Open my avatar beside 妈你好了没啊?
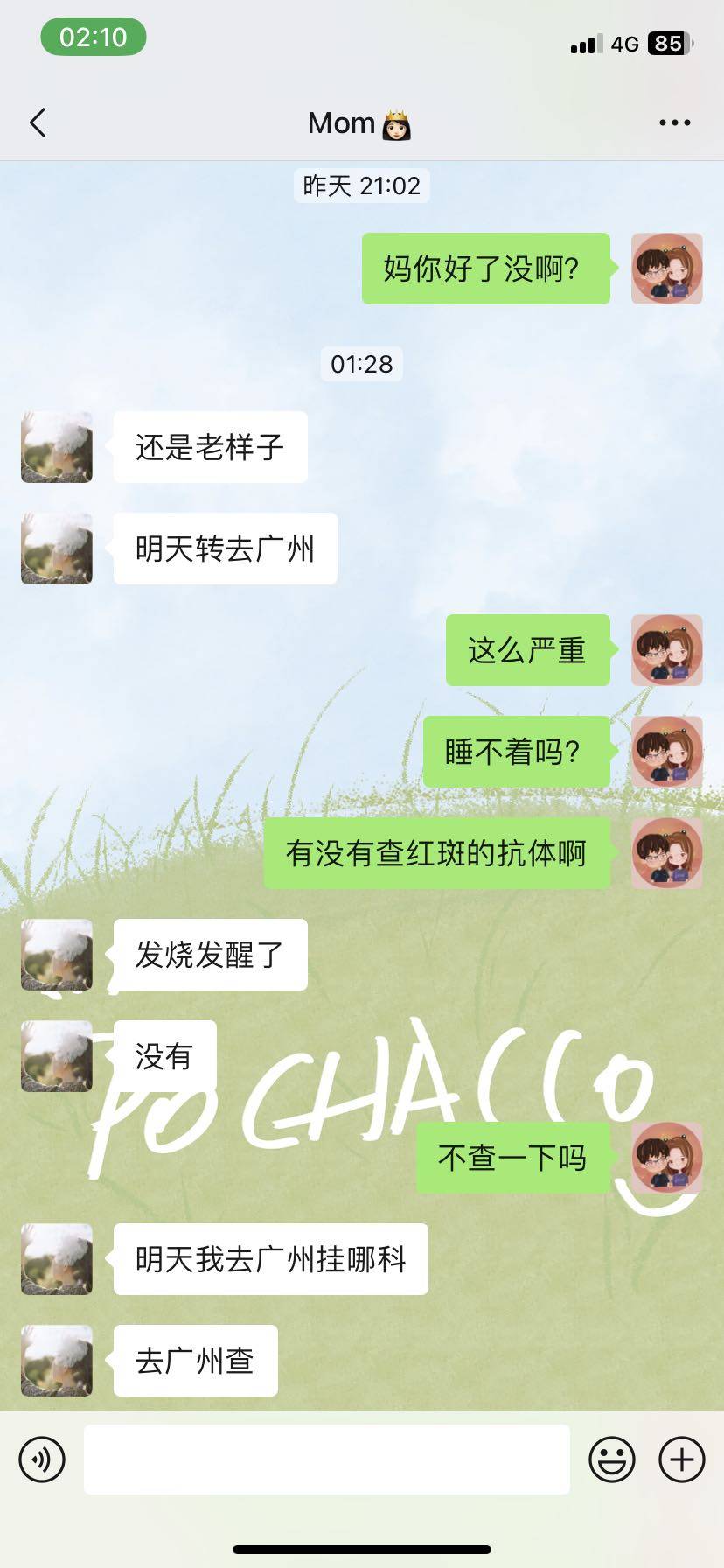 [x=666, y=269]
